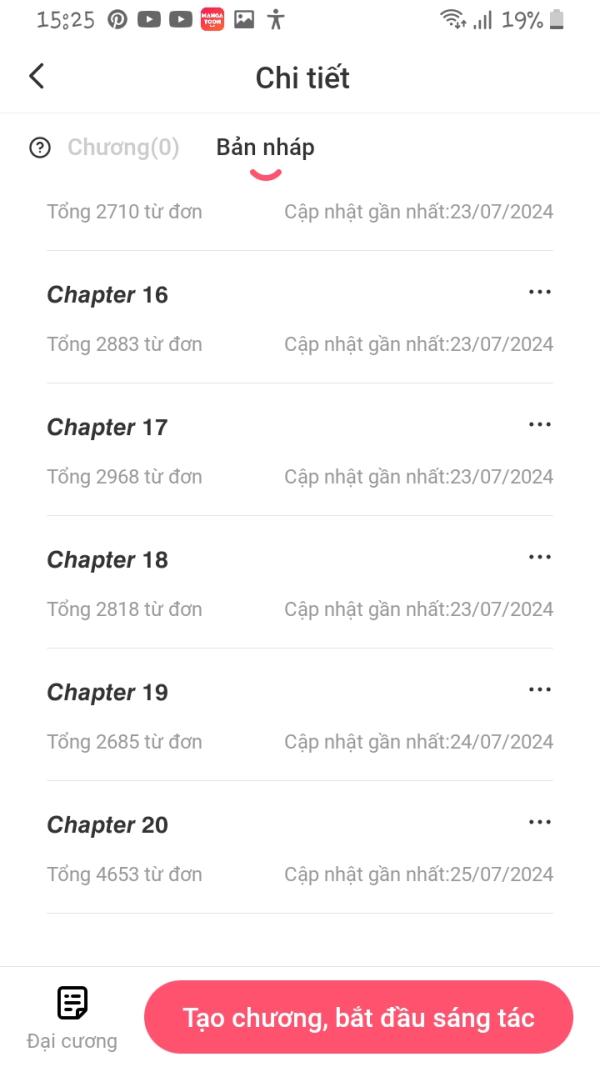This screenshot has height=1067, width=600.
Task: Open more options for Chapter 20
Action: click(x=540, y=822)
